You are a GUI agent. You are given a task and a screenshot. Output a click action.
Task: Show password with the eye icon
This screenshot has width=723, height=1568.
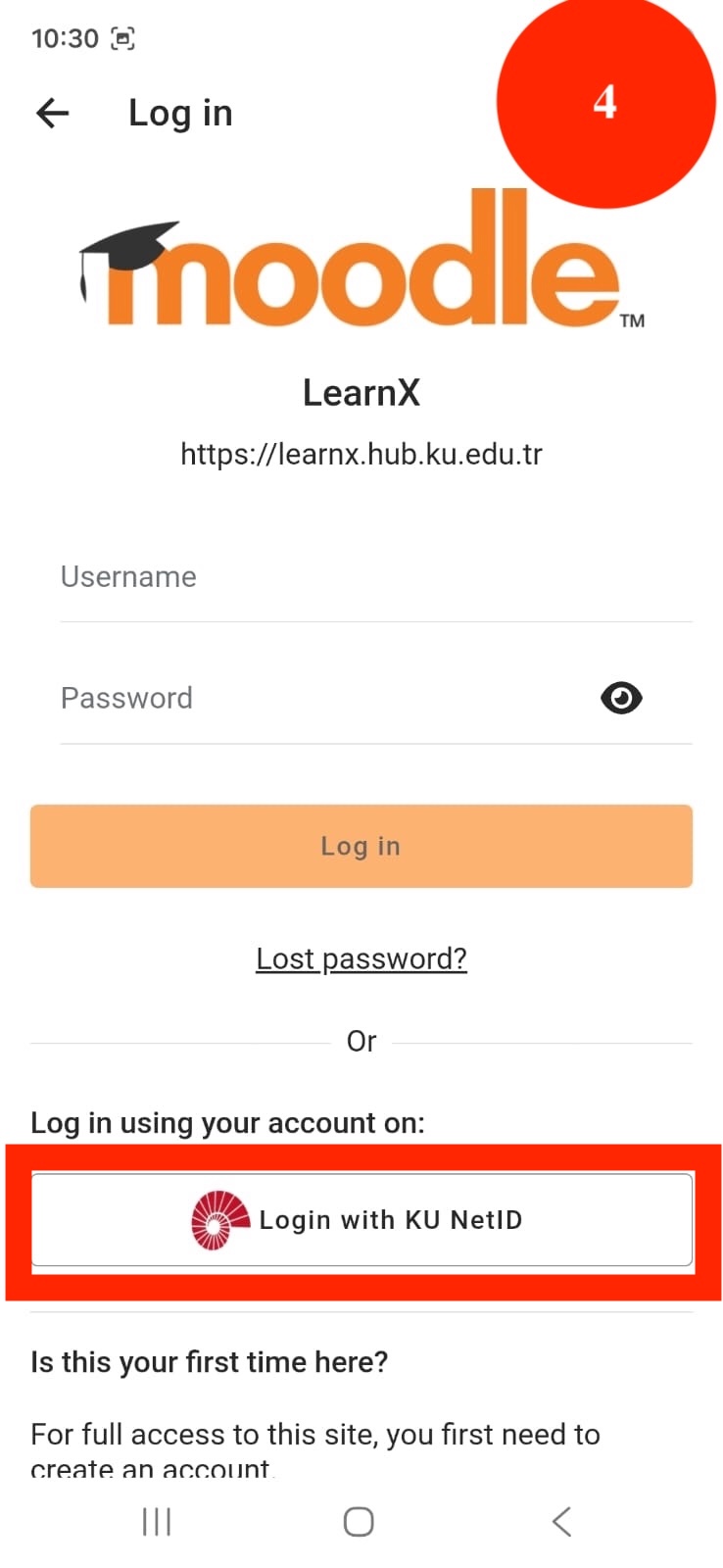[x=621, y=698]
